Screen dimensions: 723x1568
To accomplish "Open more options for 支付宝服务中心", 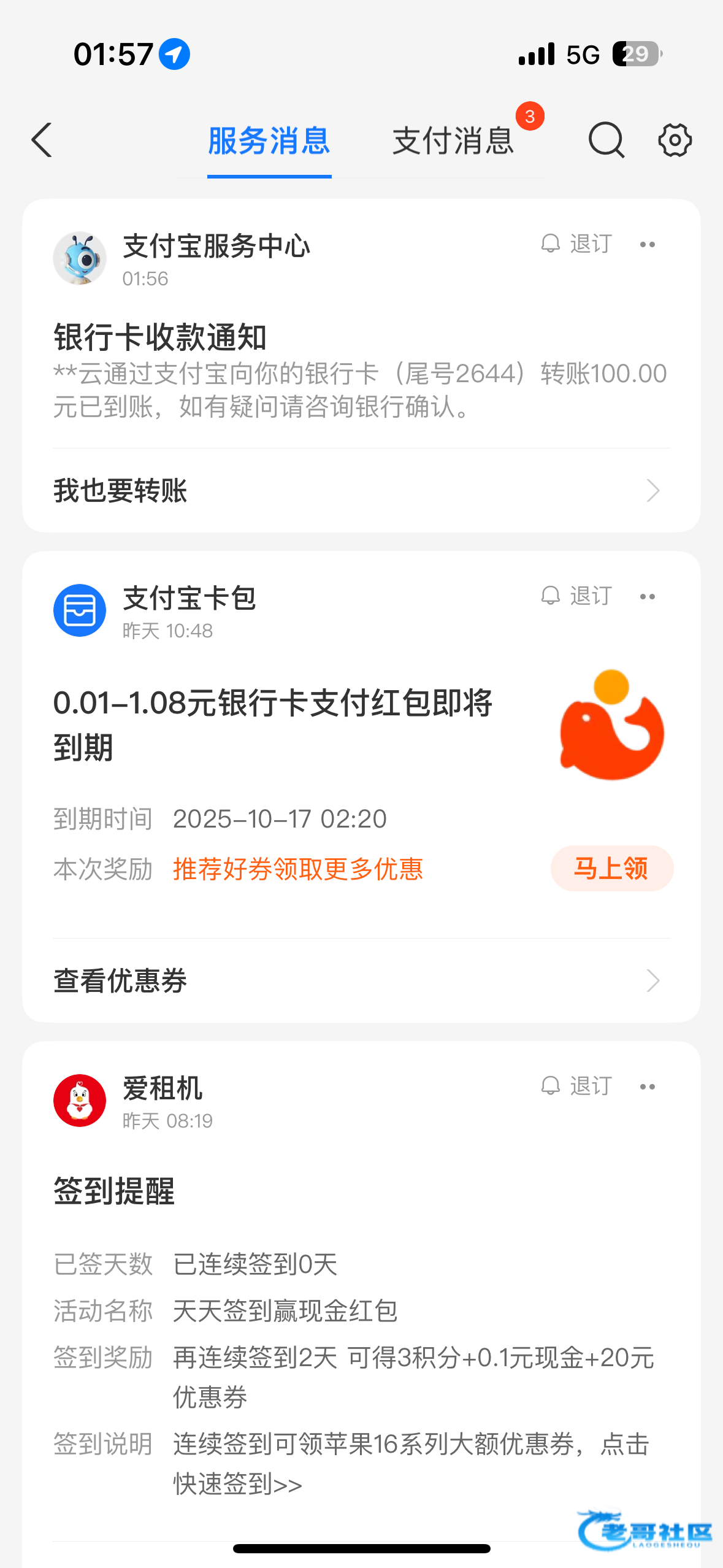I will pos(648,244).
